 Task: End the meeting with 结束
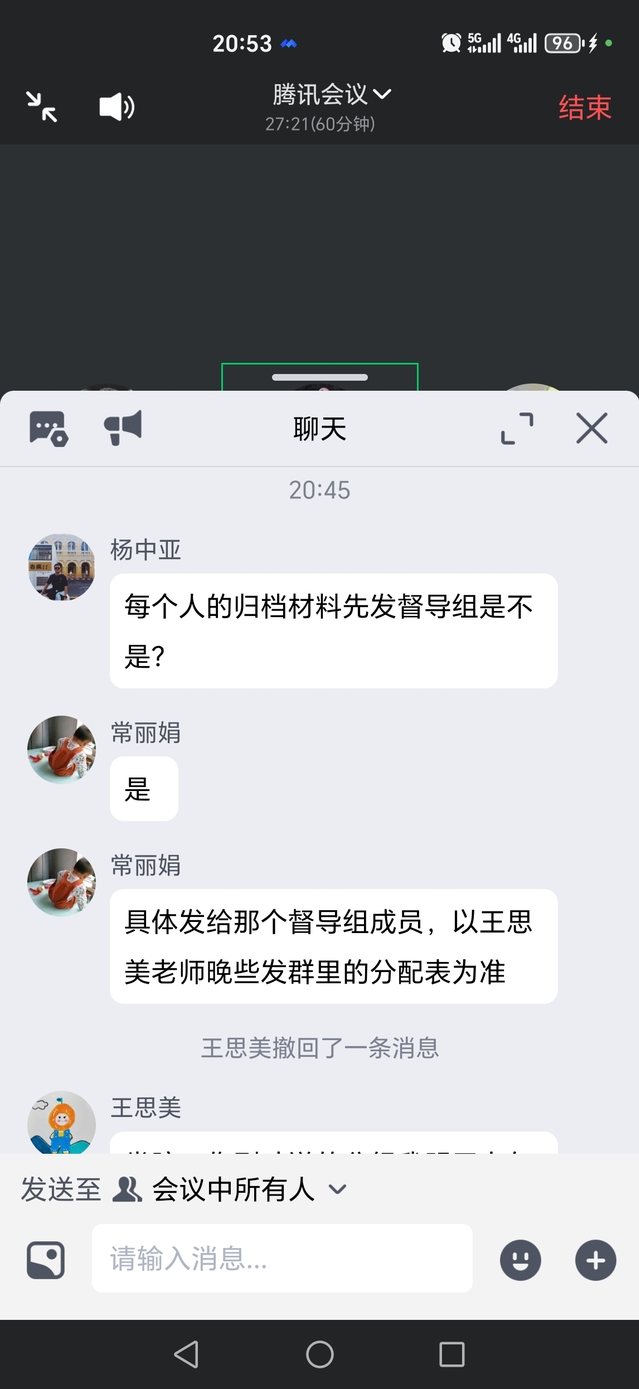pyautogui.click(x=584, y=108)
